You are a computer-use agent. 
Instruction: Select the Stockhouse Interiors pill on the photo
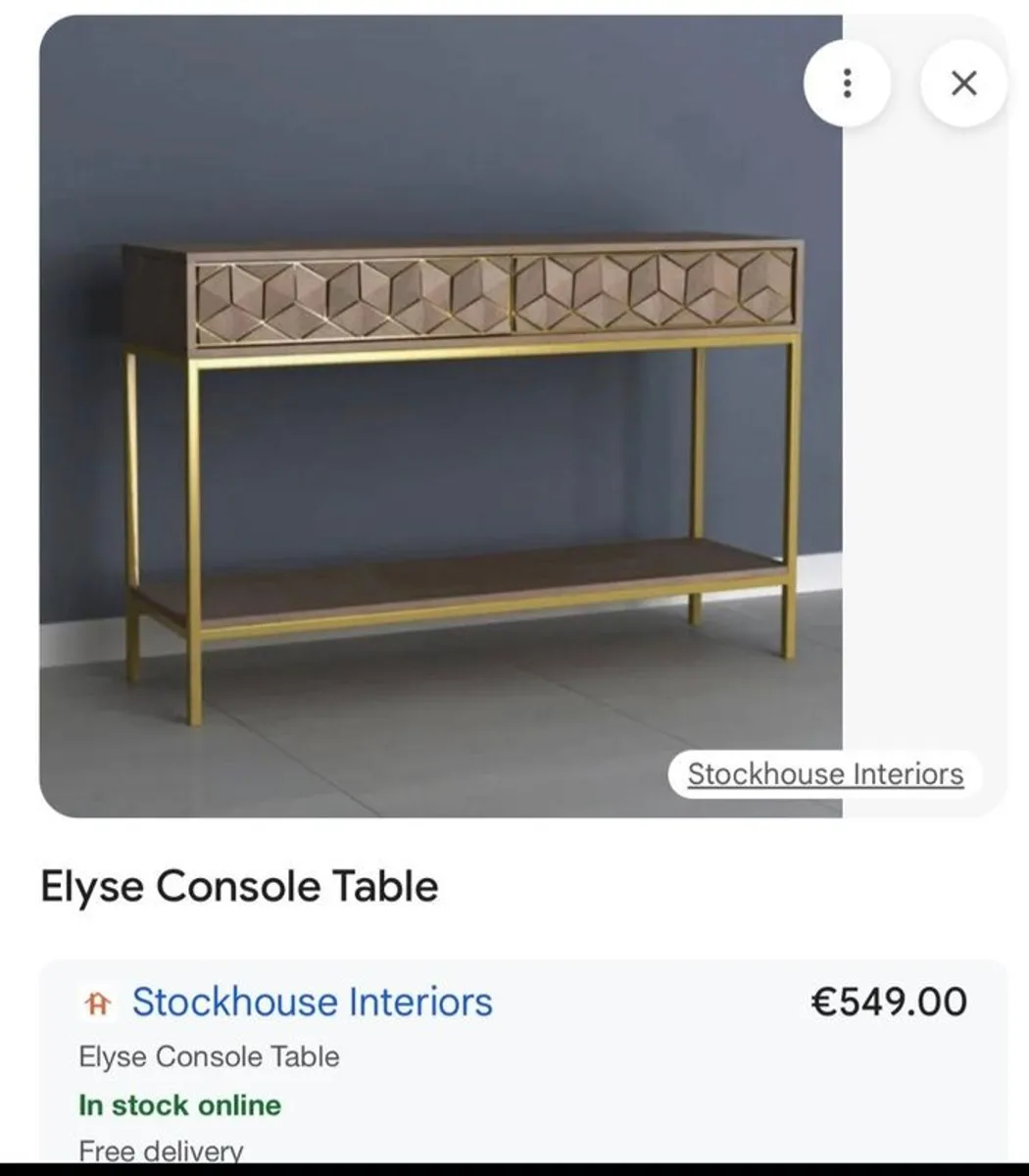[x=824, y=773]
